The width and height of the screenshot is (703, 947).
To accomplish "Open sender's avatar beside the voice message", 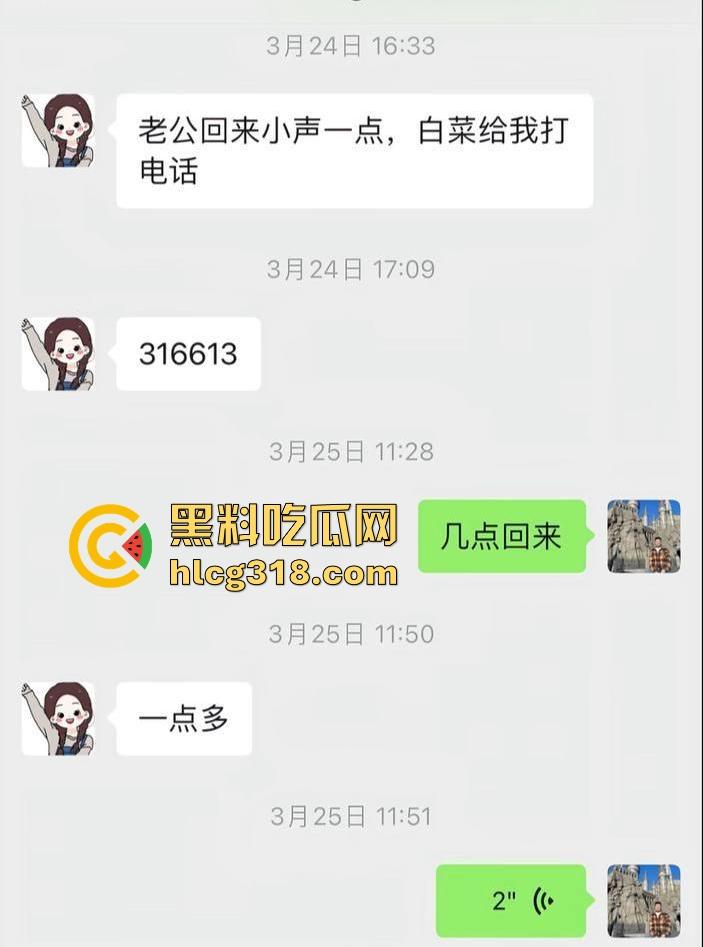I will coord(643,900).
